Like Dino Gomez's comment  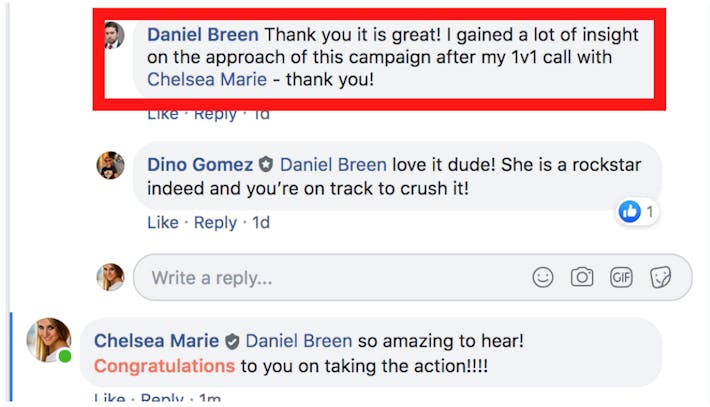coord(162,222)
